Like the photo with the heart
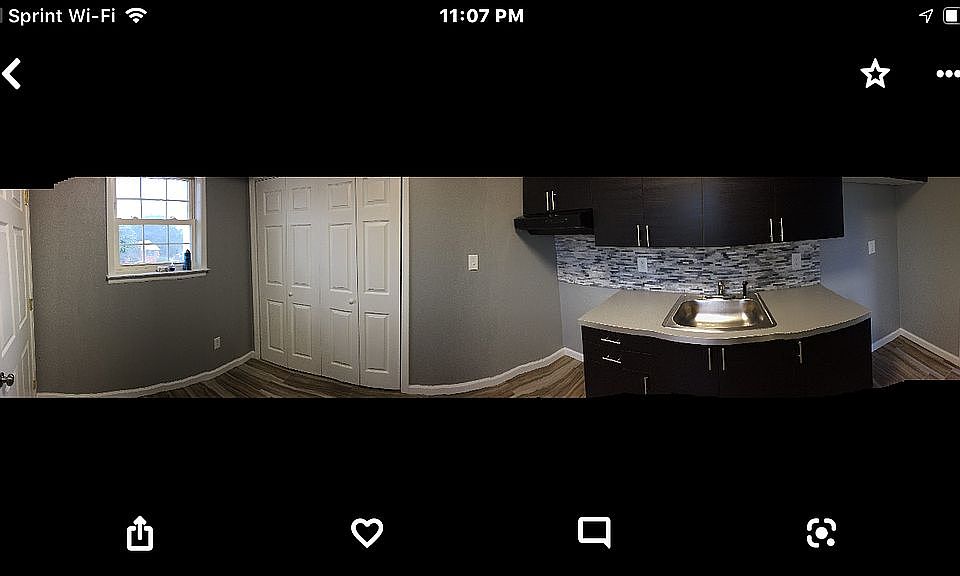 pos(367,533)
